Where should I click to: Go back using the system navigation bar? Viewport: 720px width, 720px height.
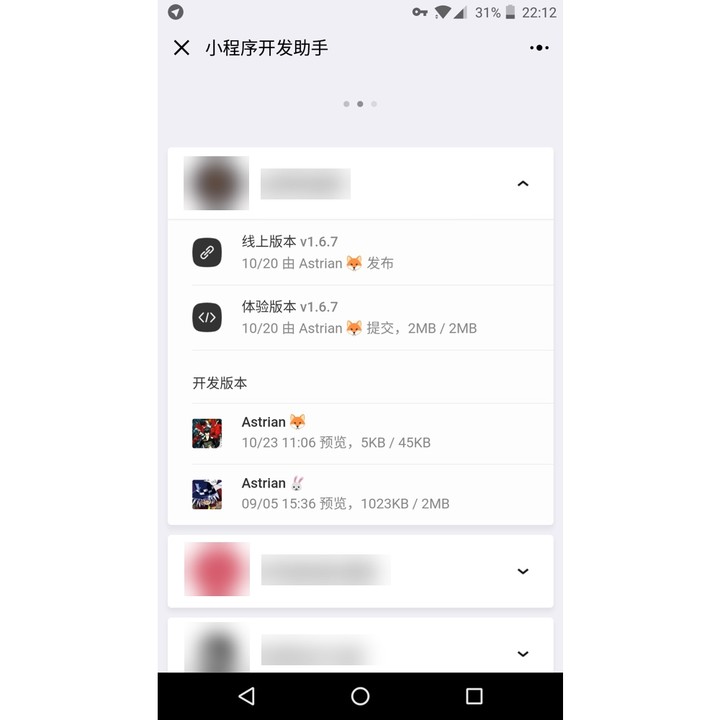pyautogui.click(x=246, y=696)
